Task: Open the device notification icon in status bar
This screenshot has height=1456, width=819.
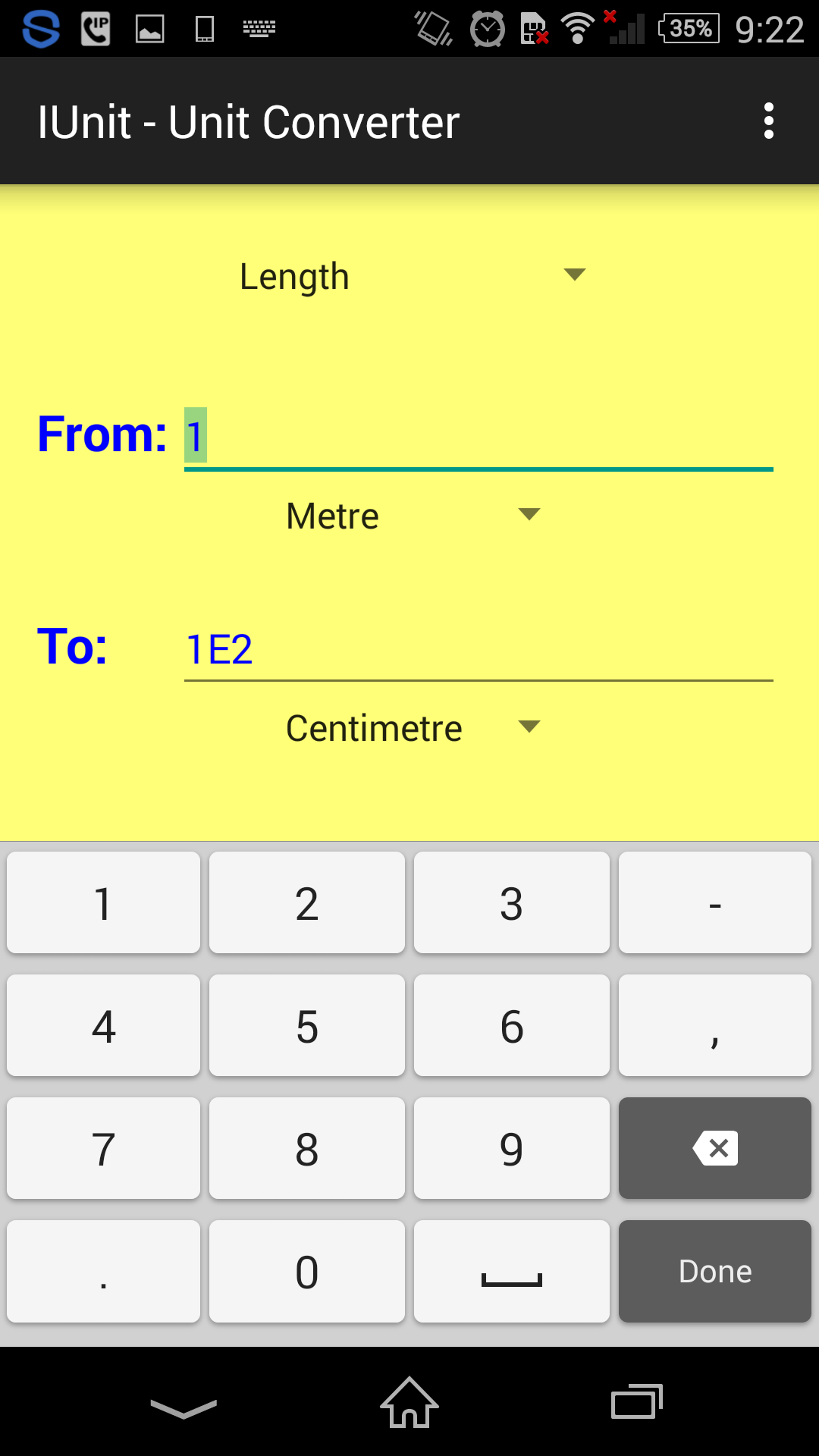Action: click(203, 29)
